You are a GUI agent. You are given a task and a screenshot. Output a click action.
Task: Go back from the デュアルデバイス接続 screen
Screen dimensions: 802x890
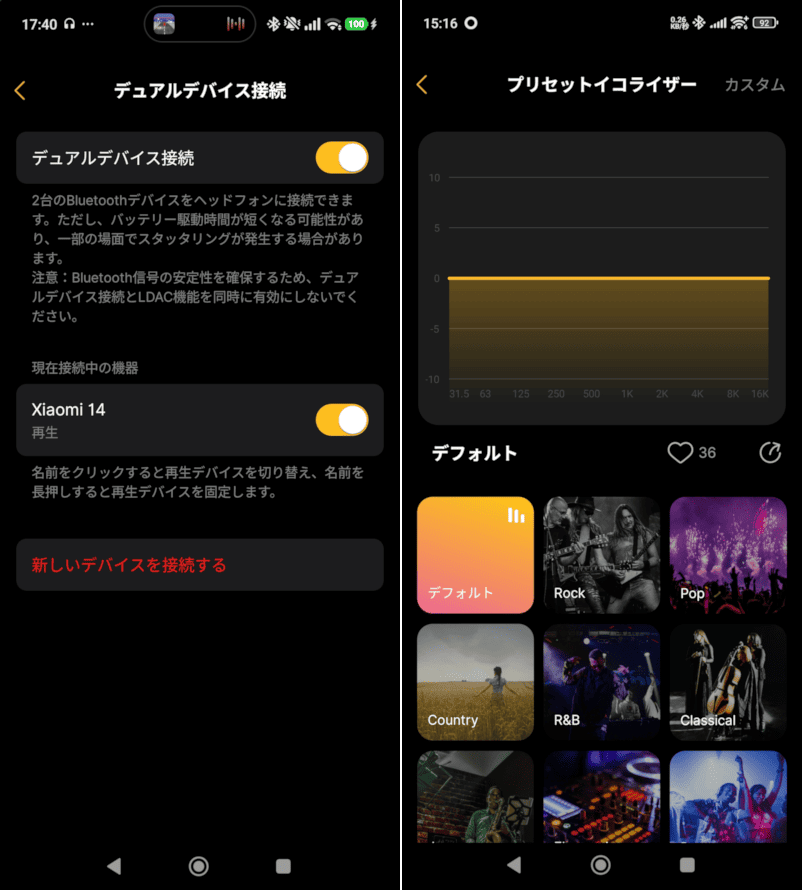pos(20,91)
